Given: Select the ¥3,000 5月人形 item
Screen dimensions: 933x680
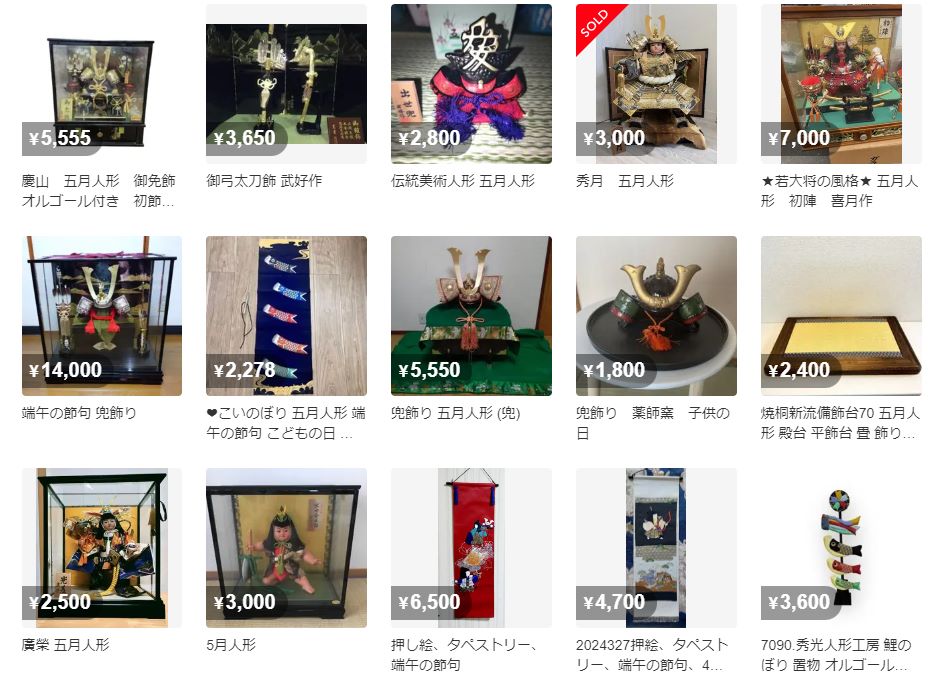Looking at the screenshot, I should tap(286, 548).
